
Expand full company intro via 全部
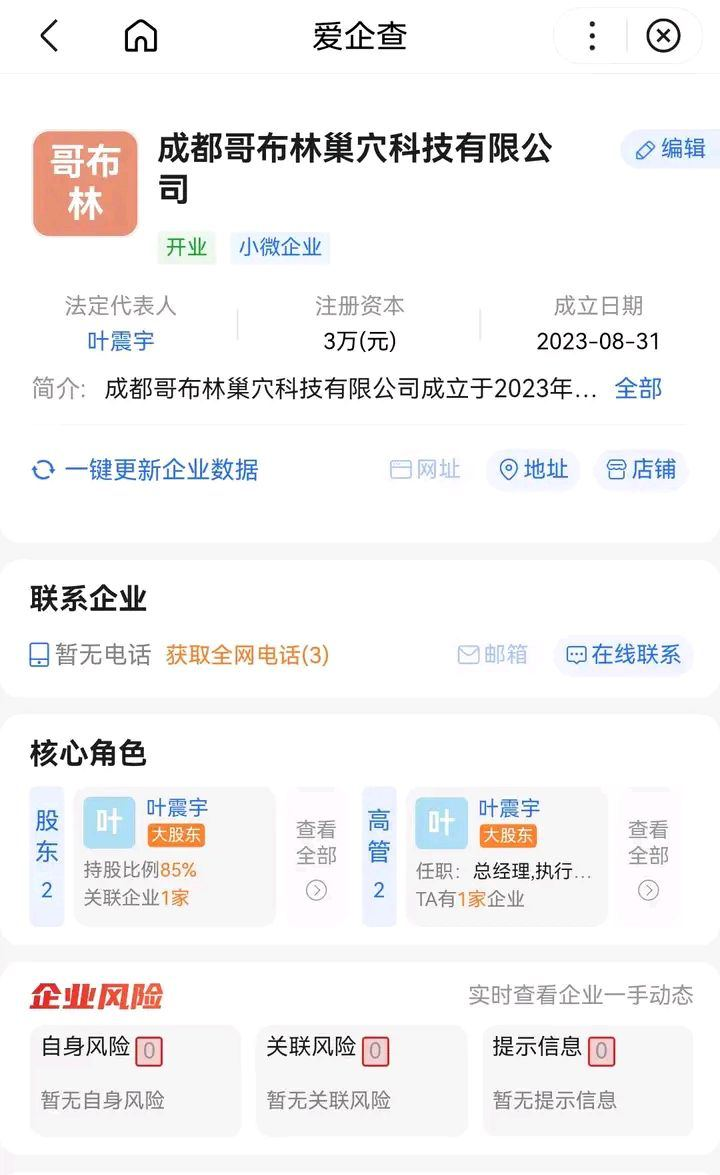click(638, 388)
